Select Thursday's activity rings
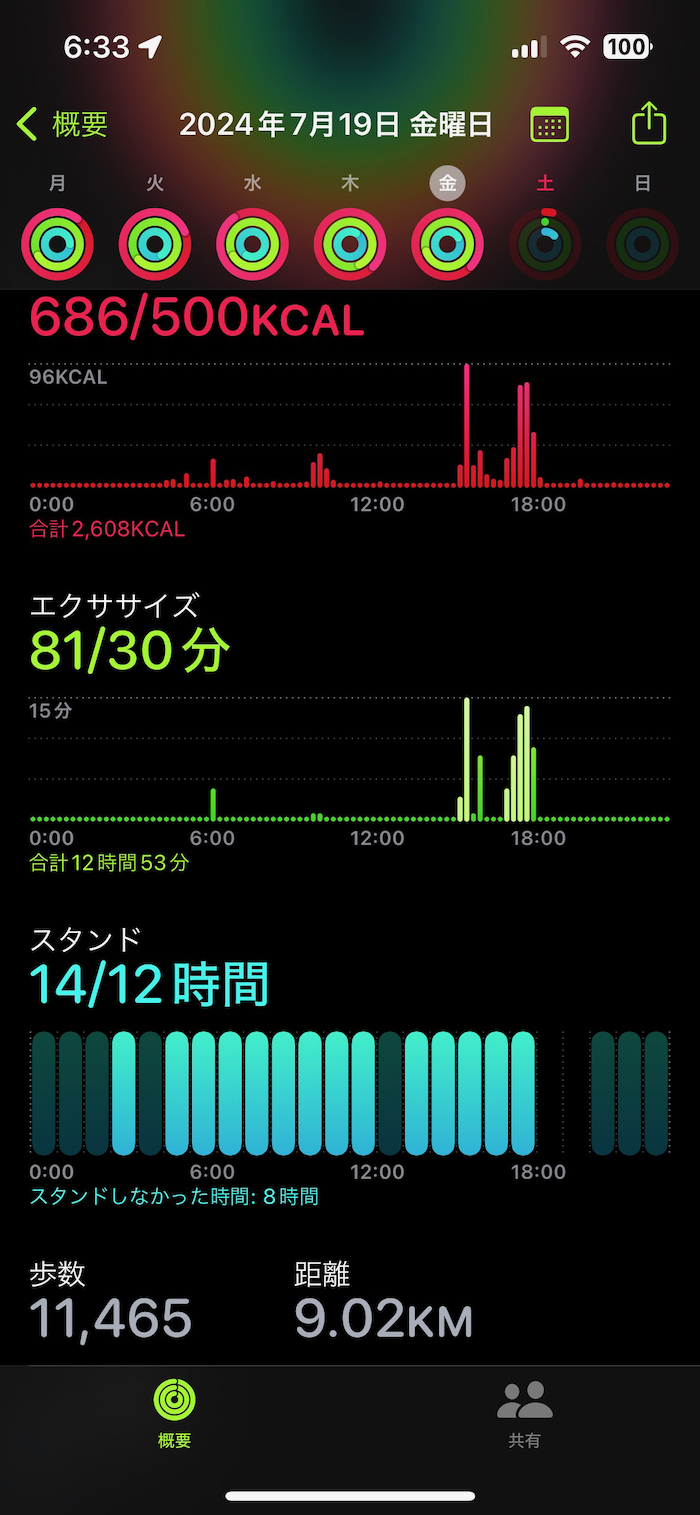Image resolution: width=700 pixels, height=1515 pixels. click(x=350, y=244)
